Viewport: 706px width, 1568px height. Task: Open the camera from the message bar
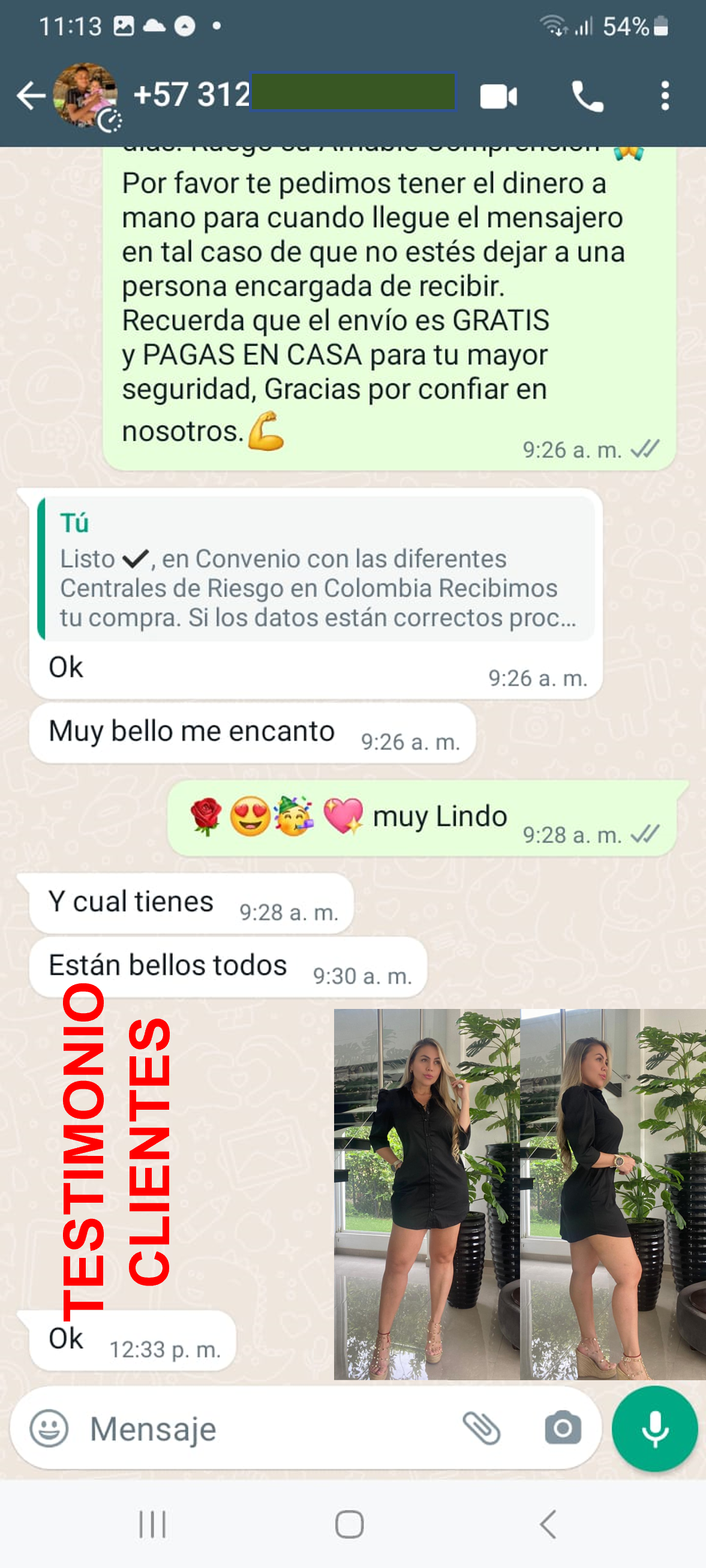[563, 1428]
